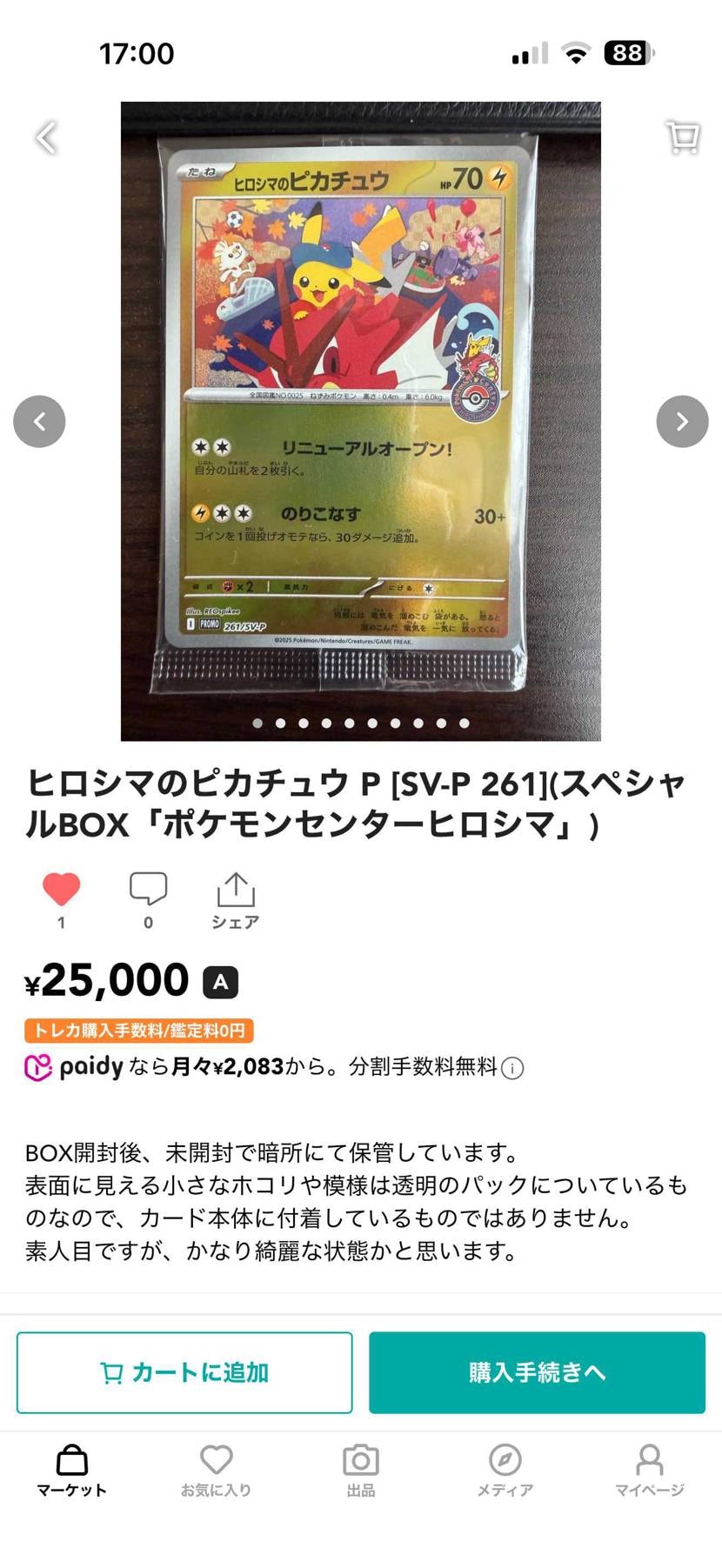This screenshot has height=1568, width=722.
Task: Open the shopping cart icon
Action: 682,137
